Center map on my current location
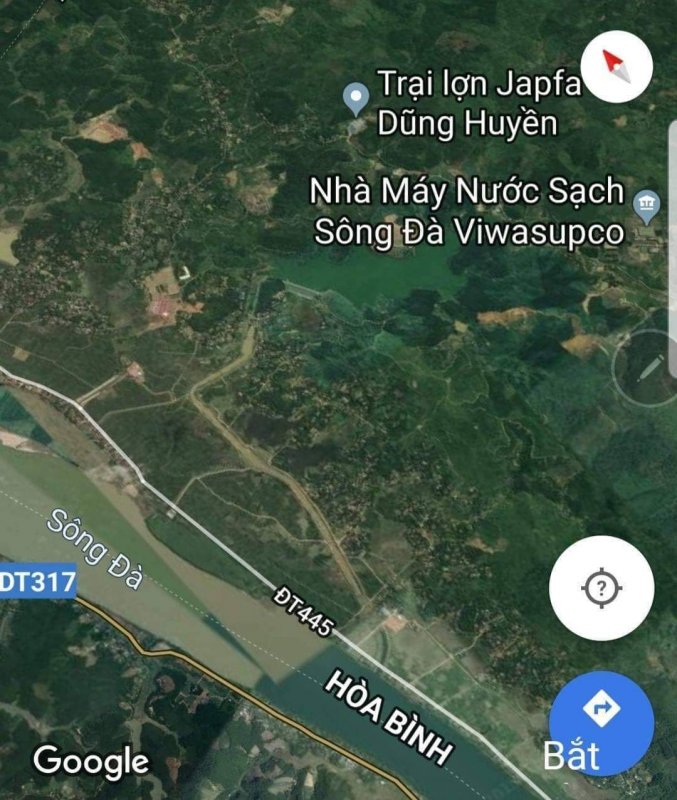 (601, 588)
